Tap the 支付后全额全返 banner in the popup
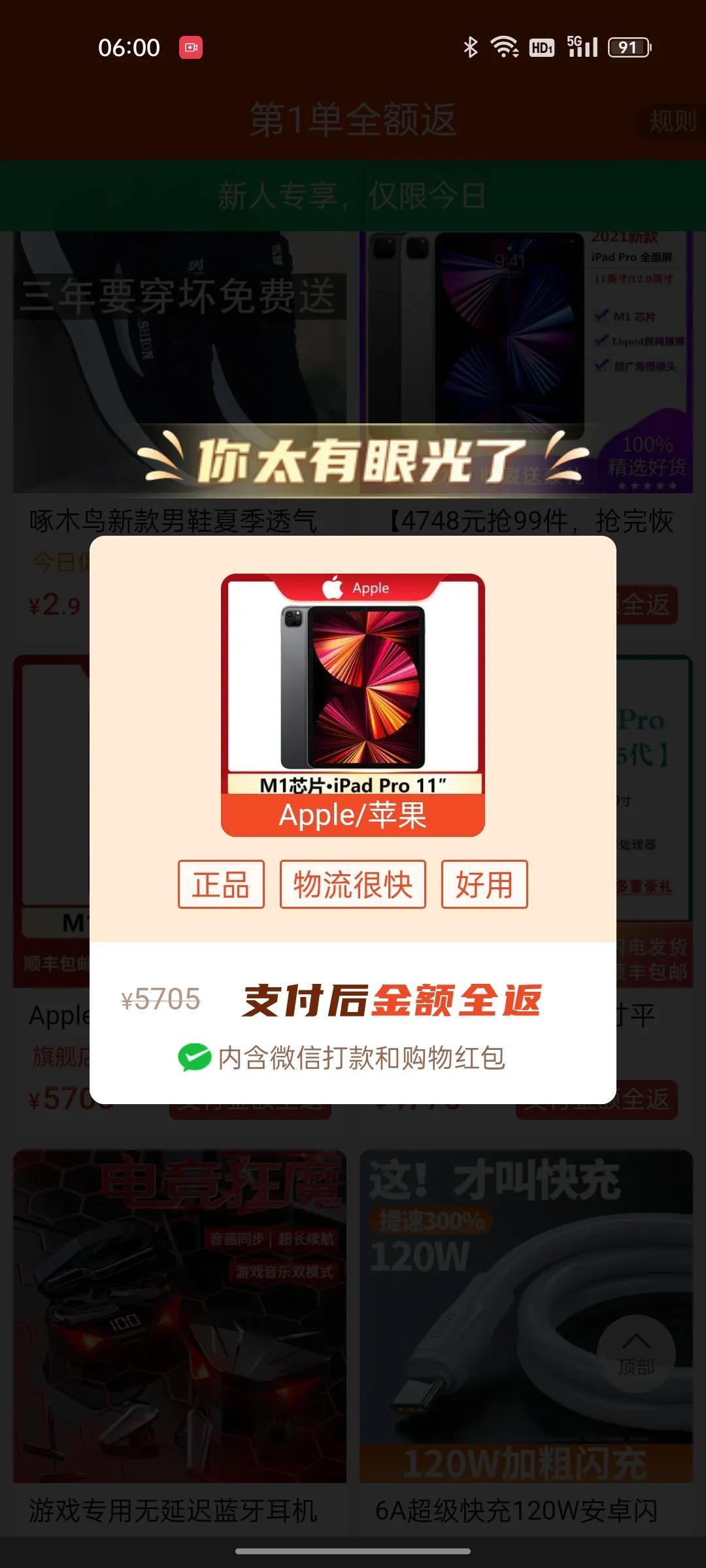The image size is (706, 1568). pyautogui.click(x=391, y=1000)
